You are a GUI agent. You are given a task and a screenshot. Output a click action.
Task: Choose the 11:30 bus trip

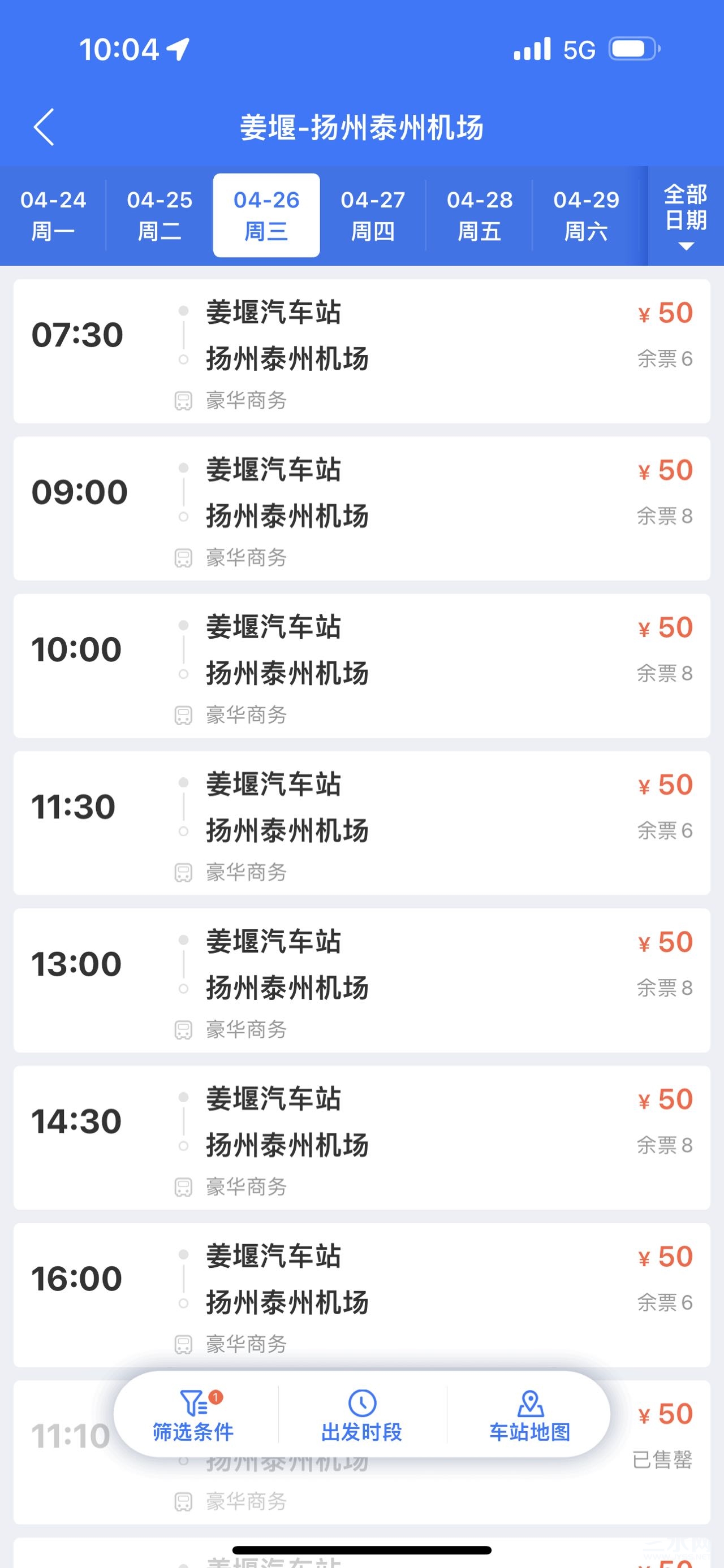pos(361,823)
